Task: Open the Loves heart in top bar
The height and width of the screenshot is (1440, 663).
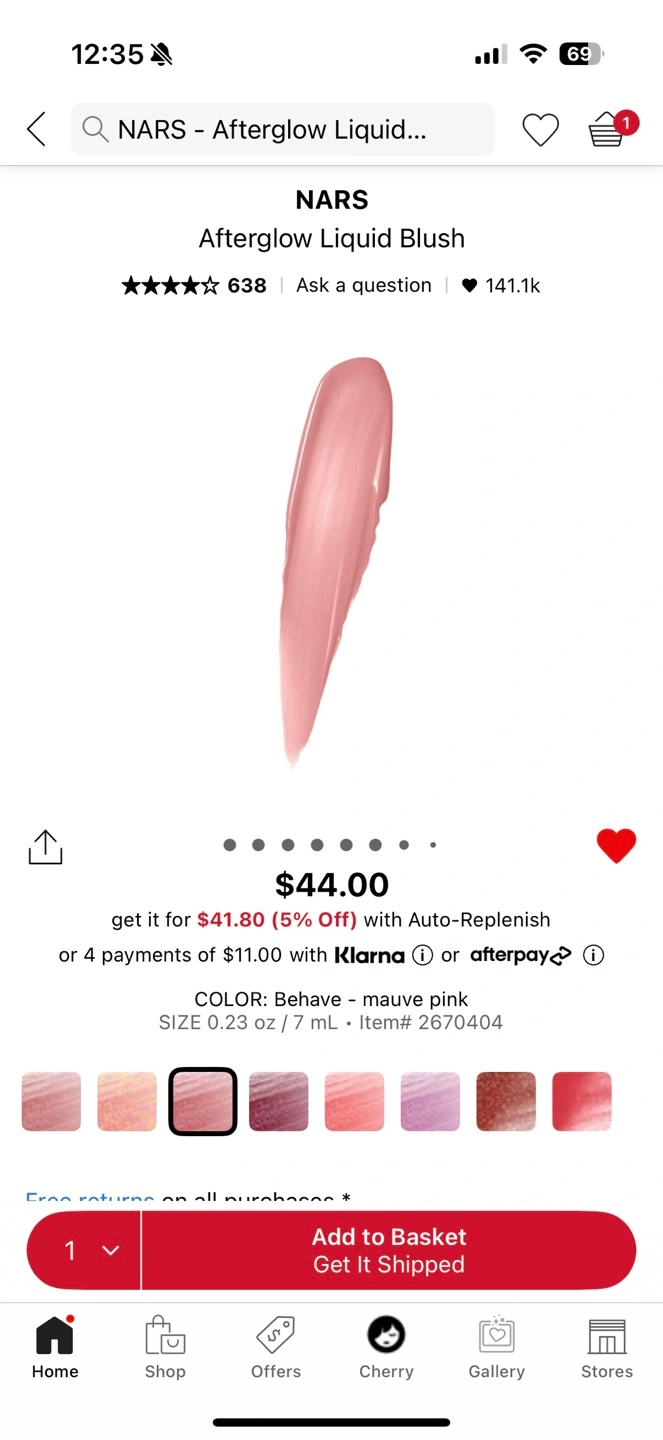Action: [x=541, y=130]
